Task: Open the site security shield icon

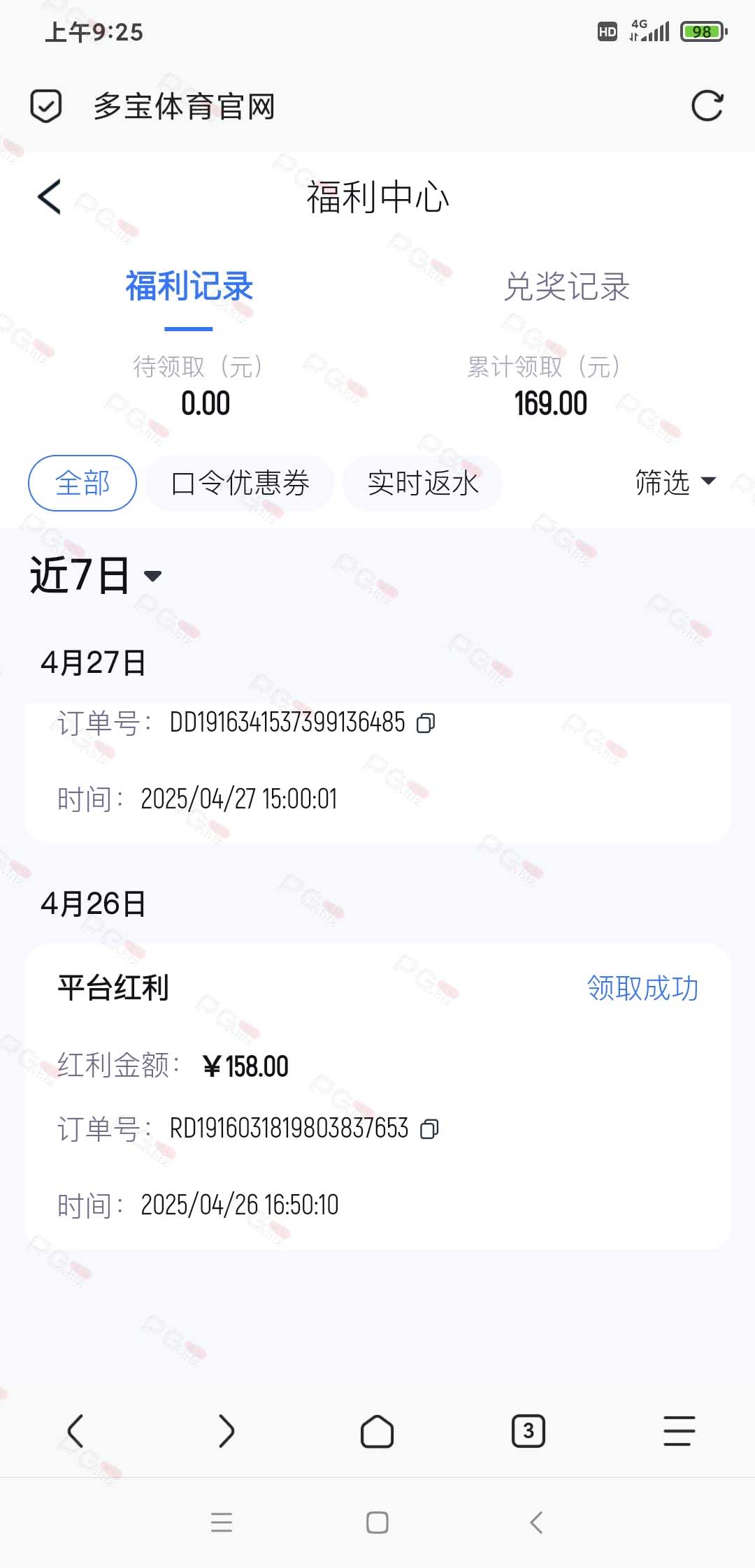Action: pos(46,106)
